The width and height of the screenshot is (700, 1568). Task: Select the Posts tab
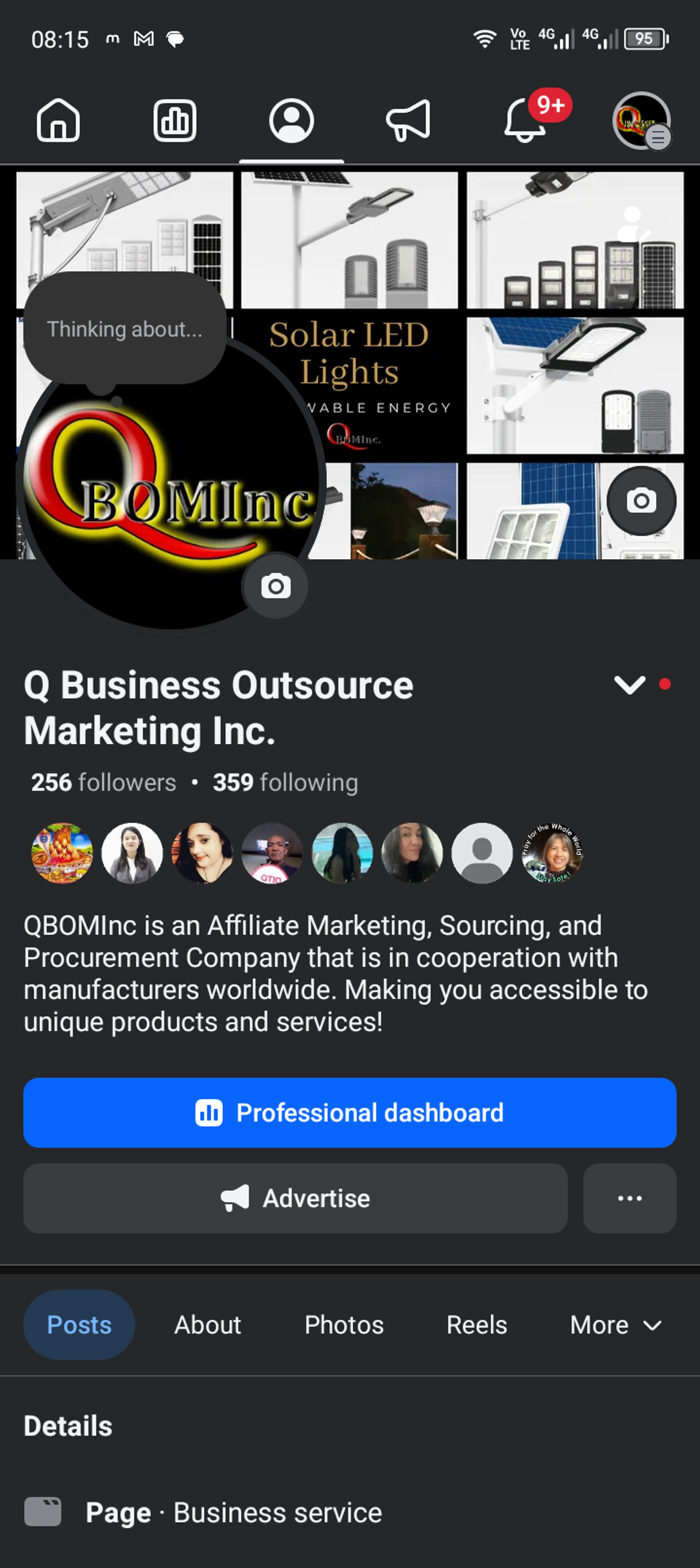coord(79,1325)
